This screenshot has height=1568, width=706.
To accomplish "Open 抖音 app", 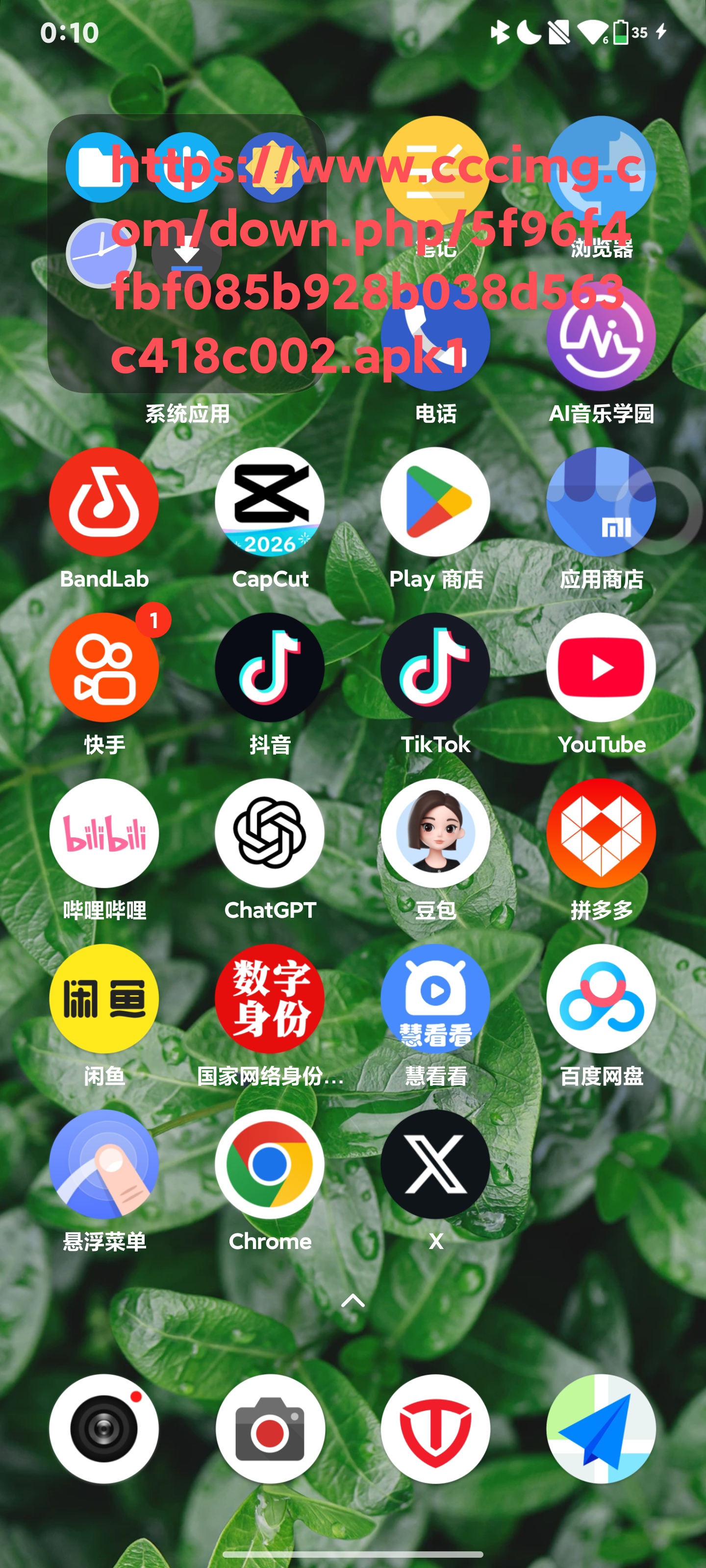I will (270, 667).
